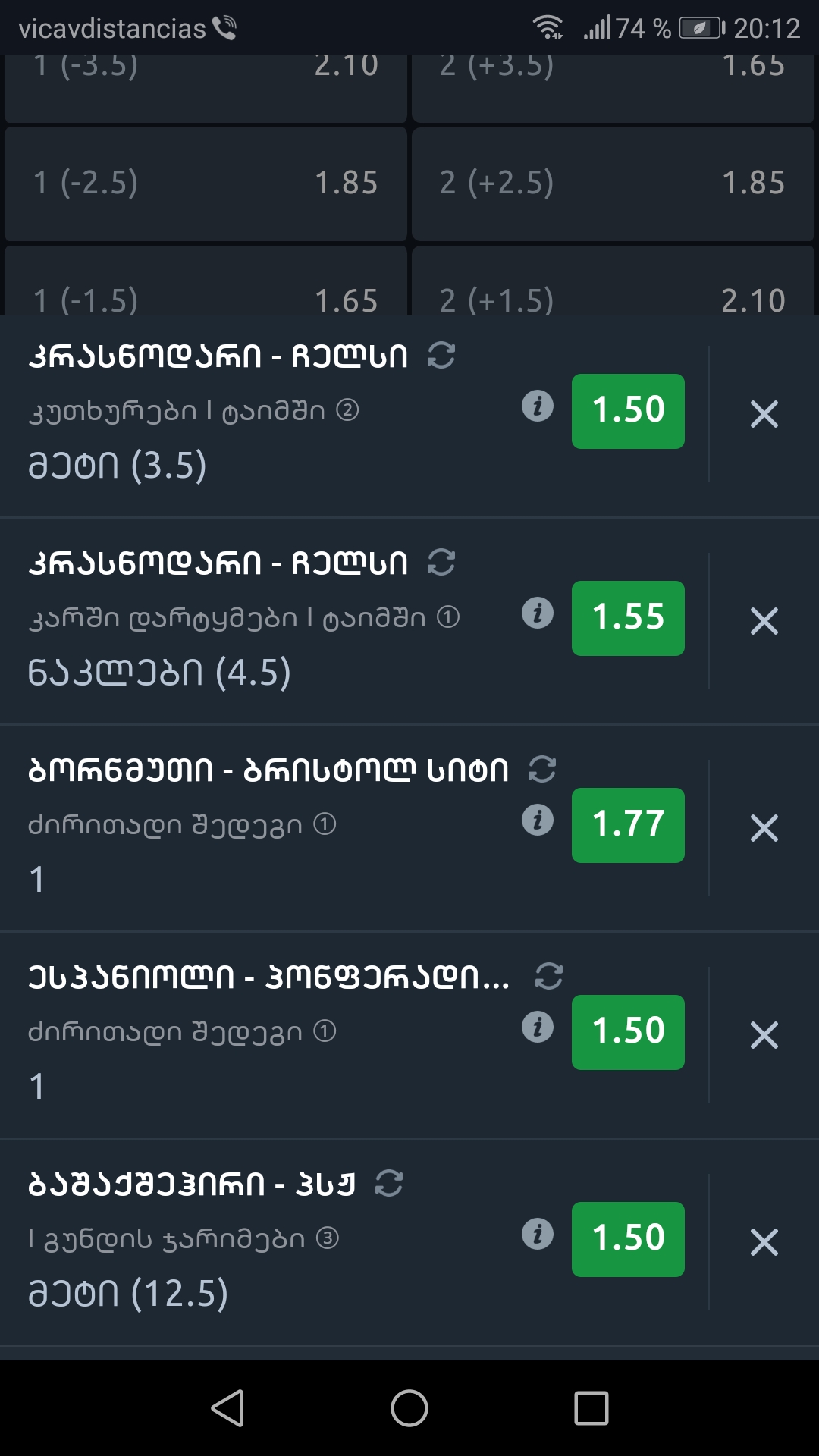The image size is (819, 1456).
Task: Select handicap 2 (+2.5) at odds 1.85
Action: pyautogui.click(x=613, y=184)
